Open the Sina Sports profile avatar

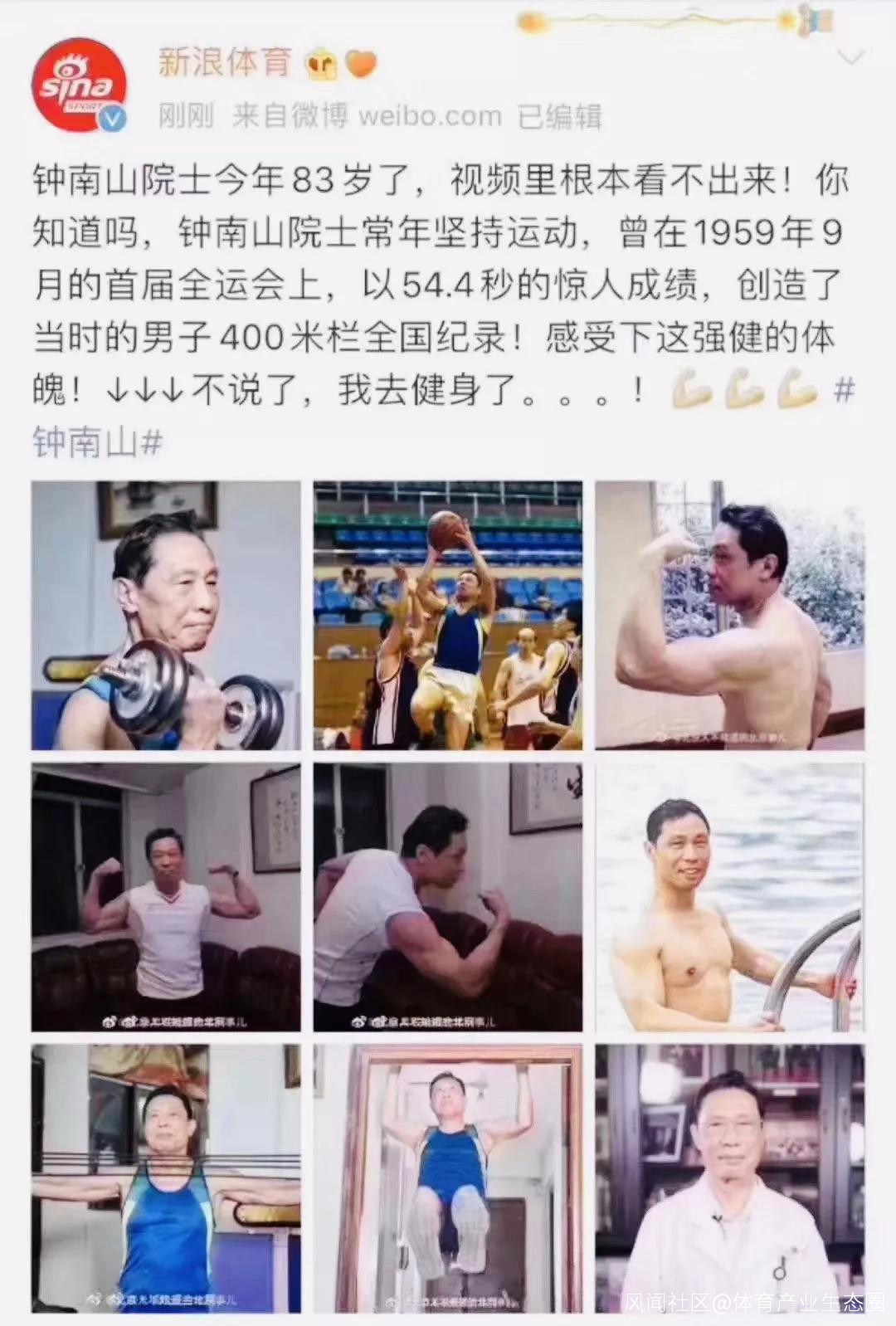coord(80,85)
